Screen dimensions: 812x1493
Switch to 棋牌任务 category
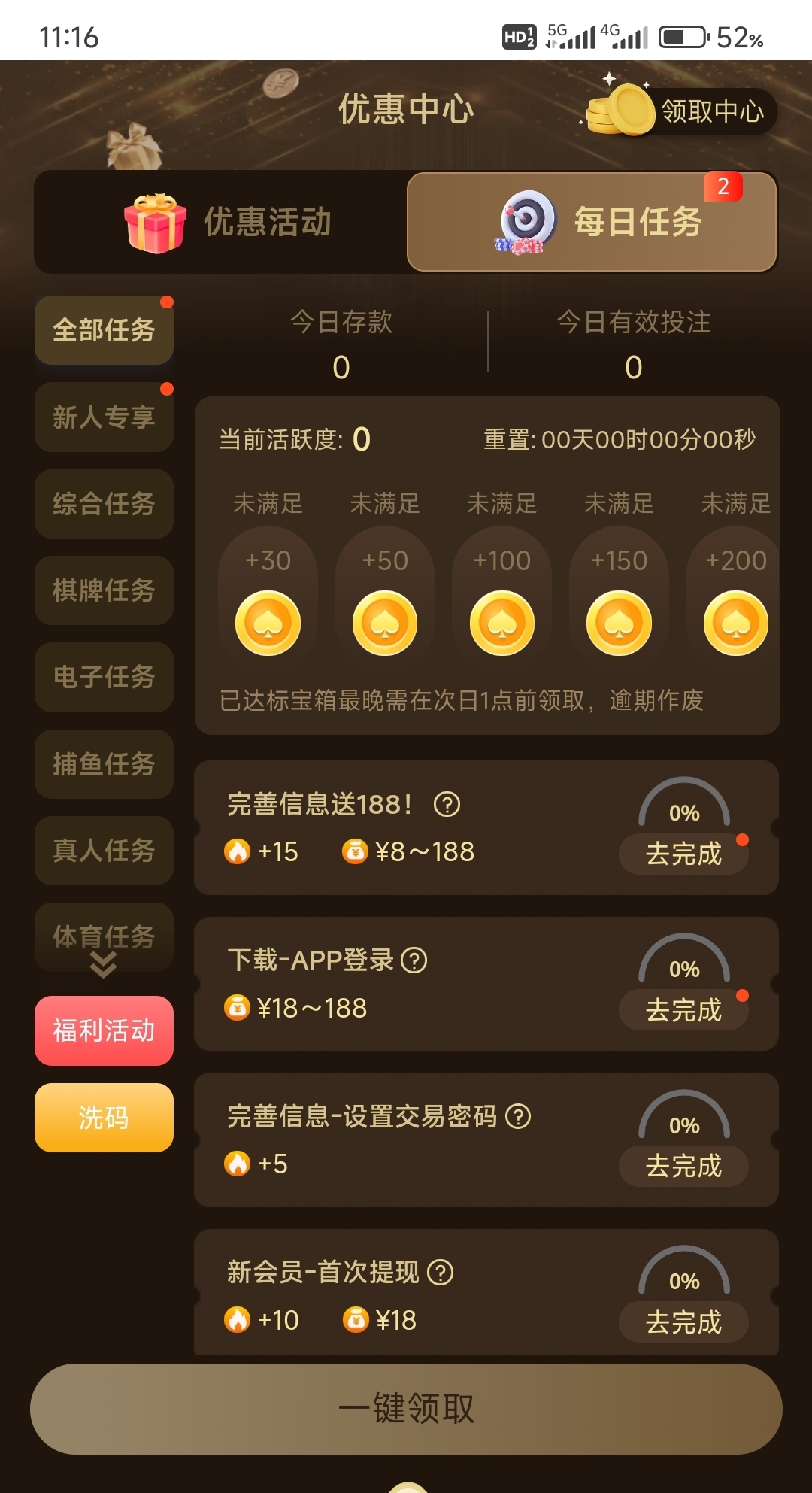[104, 590]
